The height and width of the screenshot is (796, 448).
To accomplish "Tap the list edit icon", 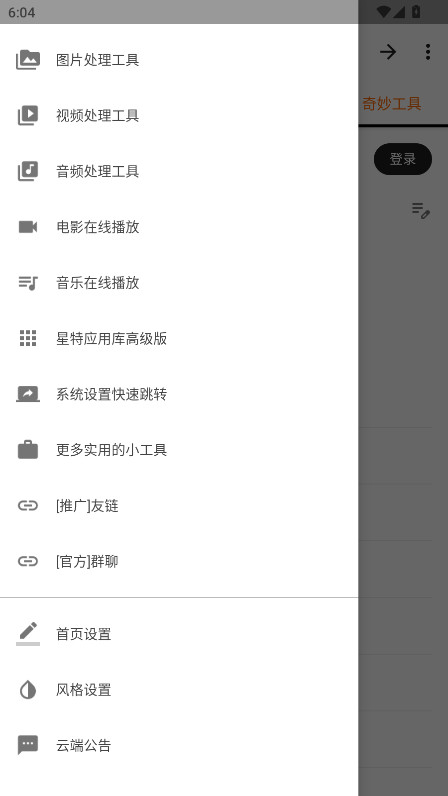I will click(x=421, y=210).
